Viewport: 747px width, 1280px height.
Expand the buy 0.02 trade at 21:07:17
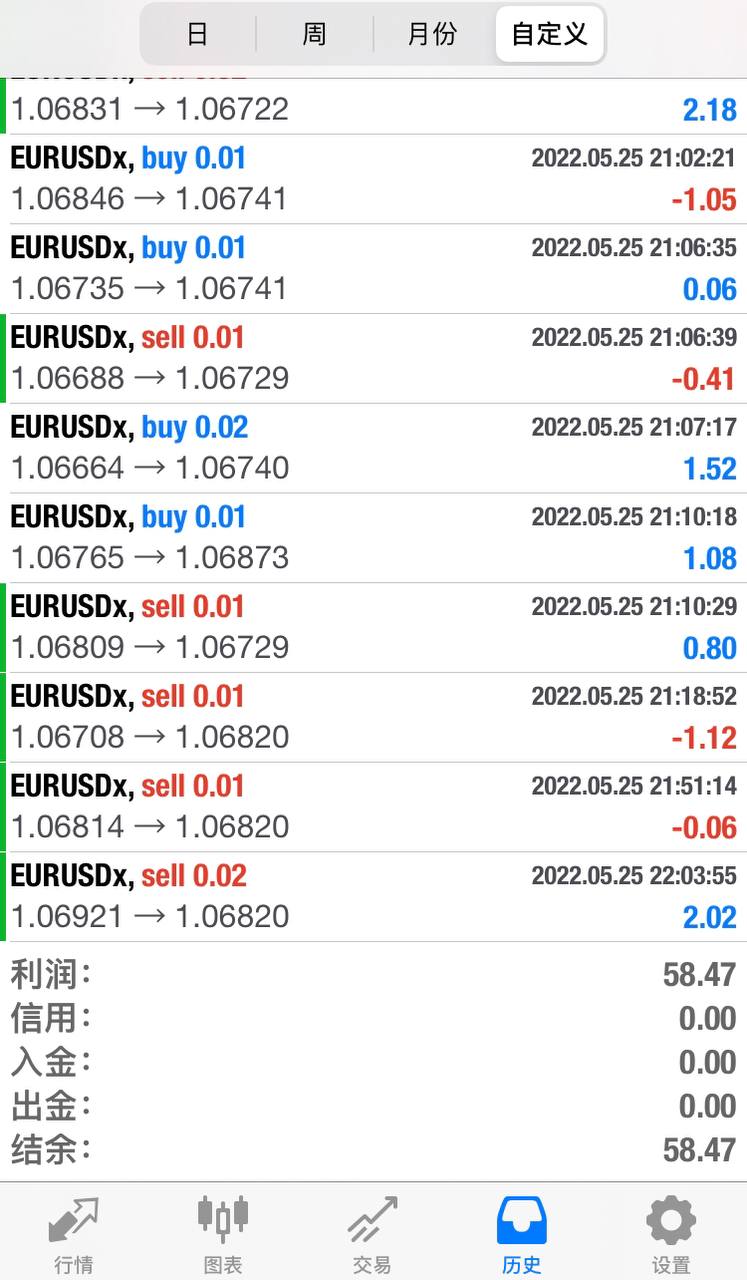click(x=373, y=448)
